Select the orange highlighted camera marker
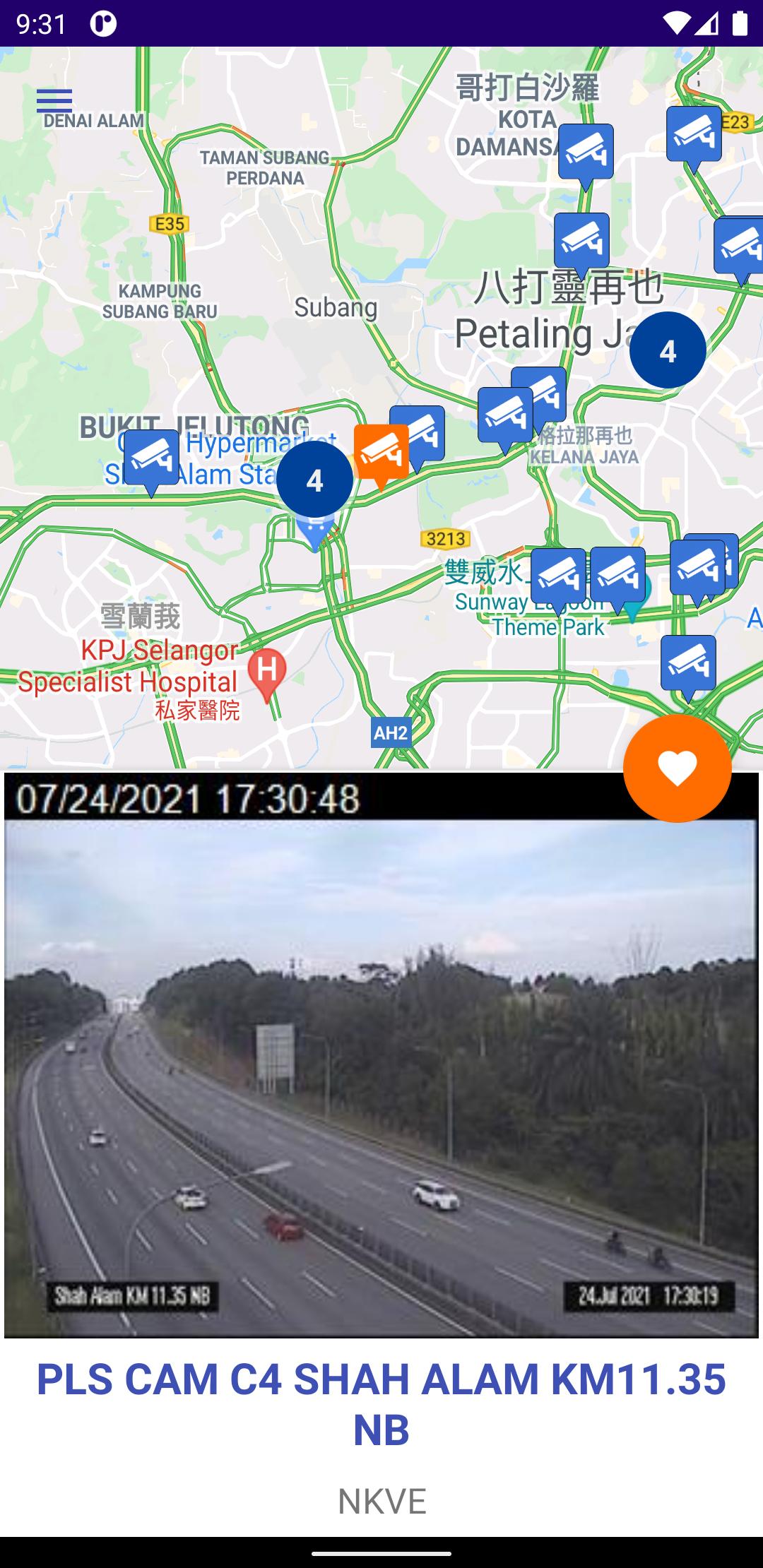 tap(381, 452)
